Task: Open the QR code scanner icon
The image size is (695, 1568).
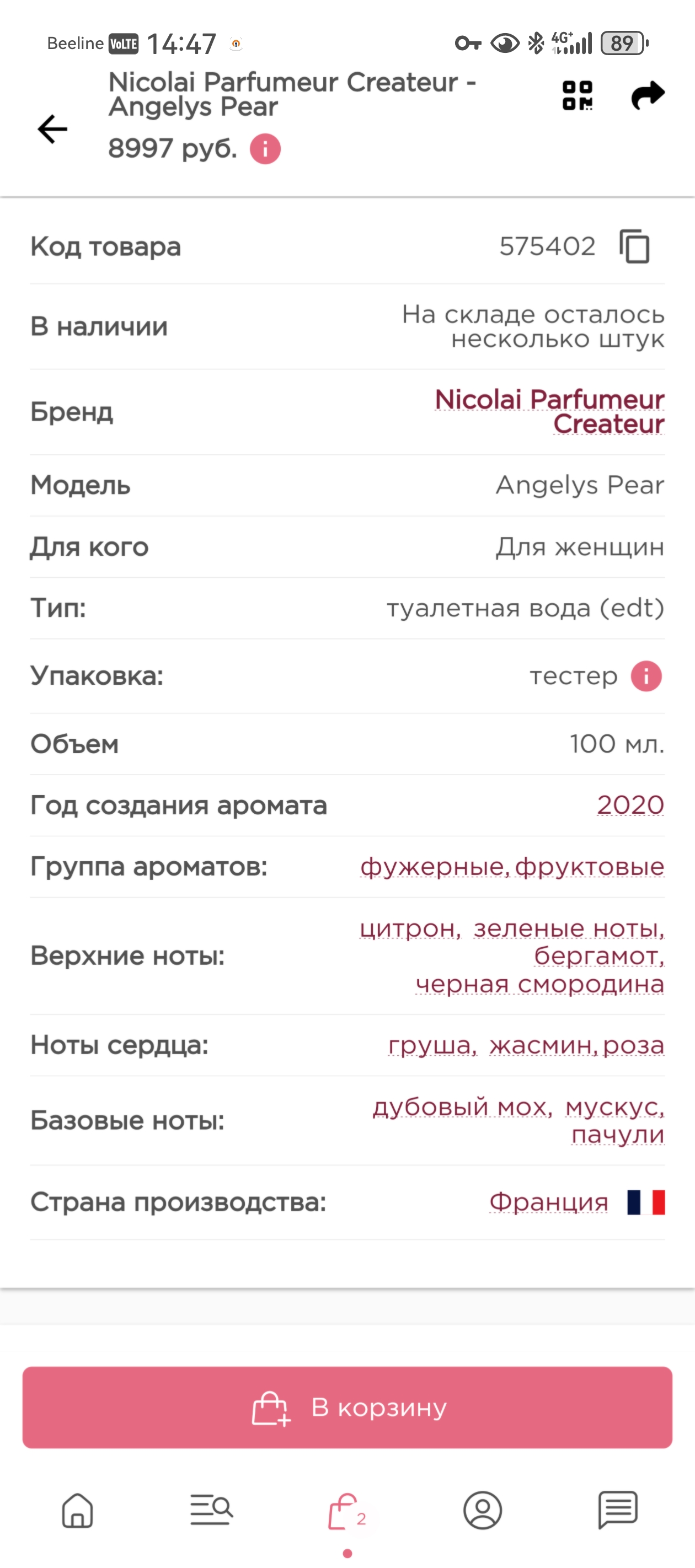Action: coord(577,95)
